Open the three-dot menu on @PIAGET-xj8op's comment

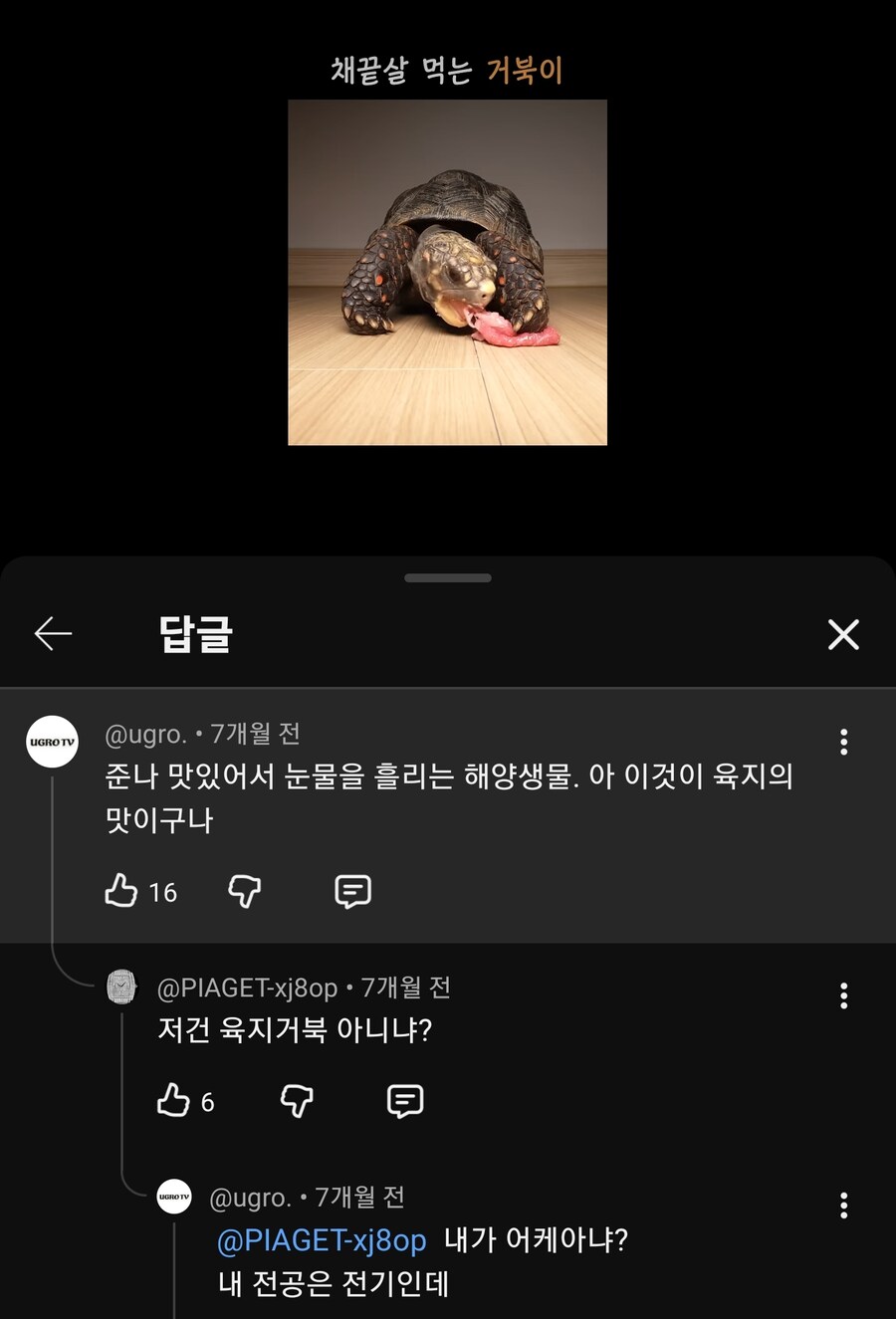[x=843, y=997]
